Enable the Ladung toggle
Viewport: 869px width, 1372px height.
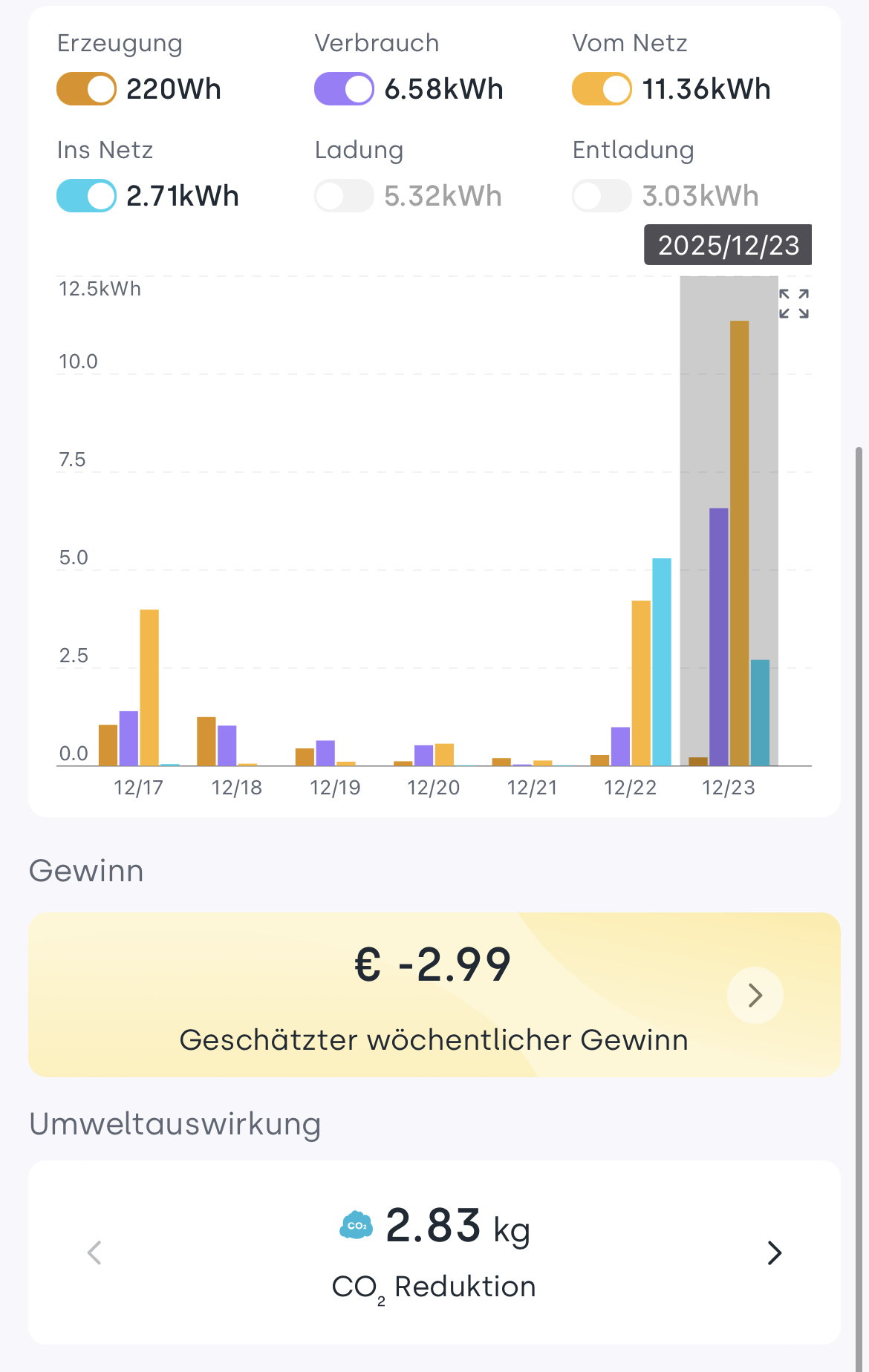[x=344, y=196]
